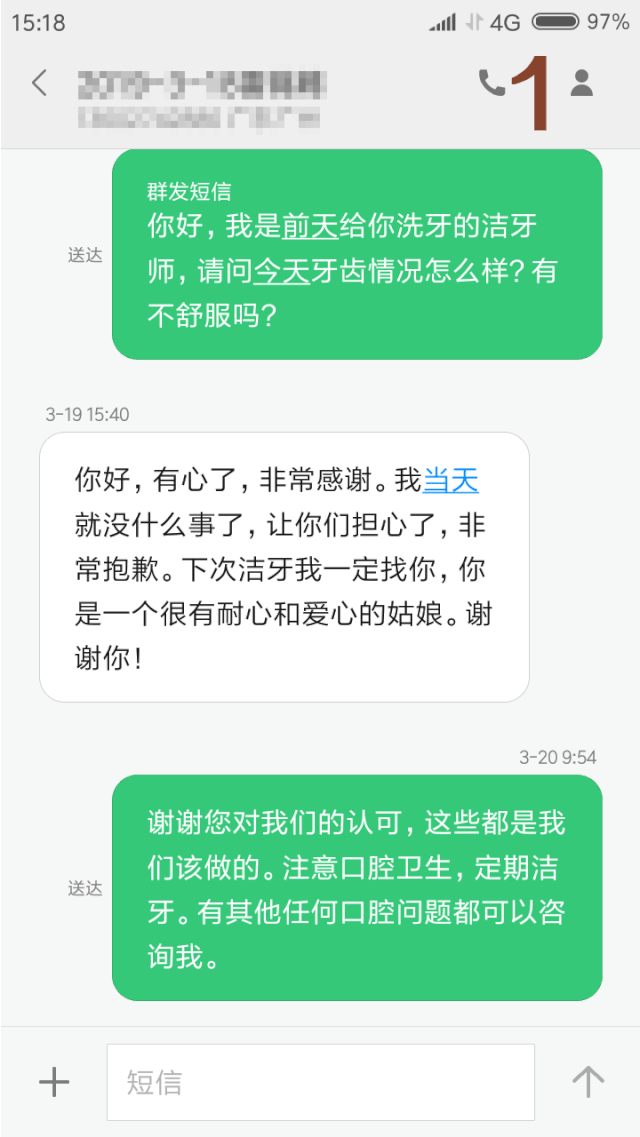Go back to the message list
Image resolution: width=640 pixels, height=1137 pixels.
tap(39, 83)
